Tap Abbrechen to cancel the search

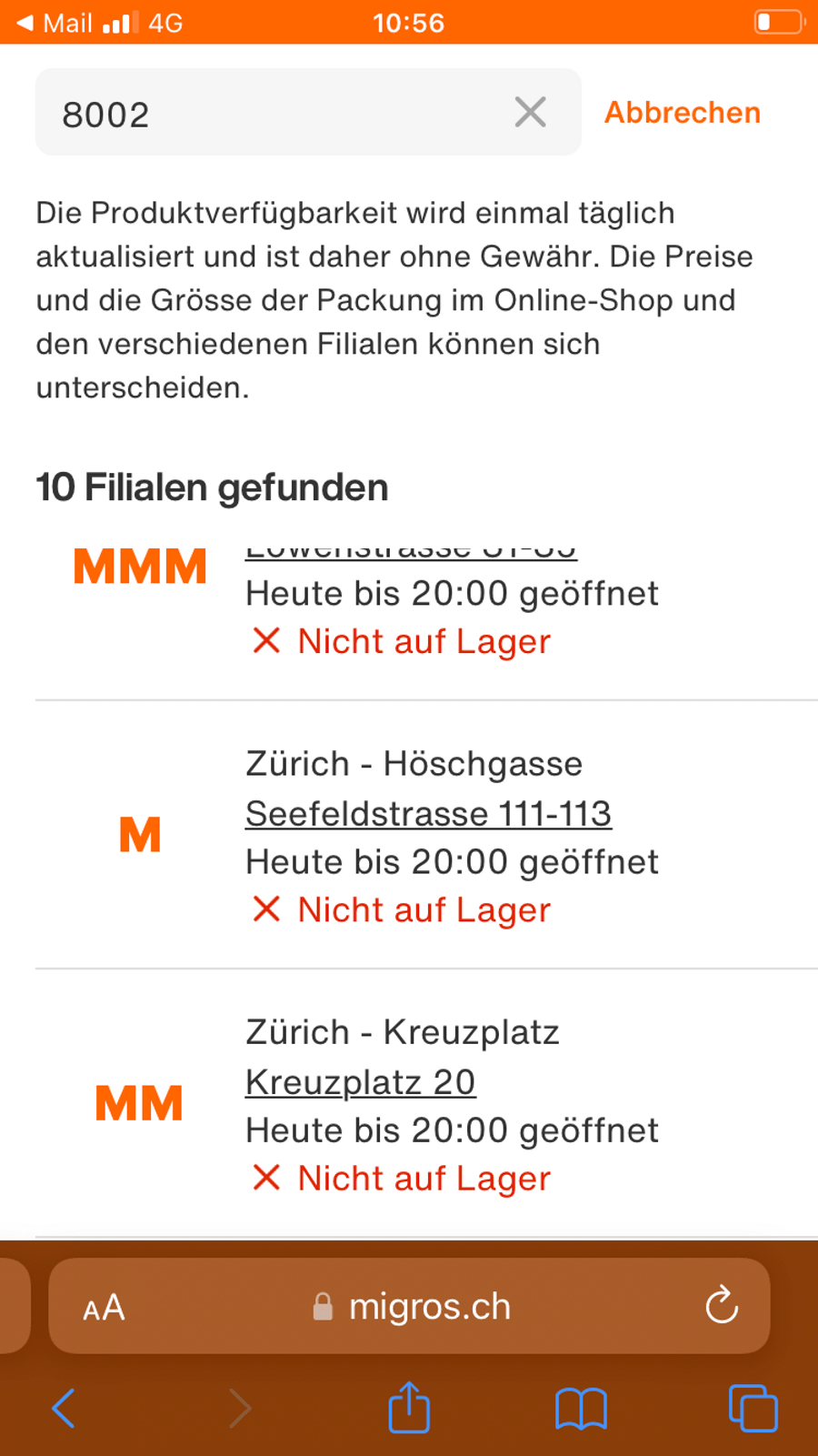click(683, 112)
